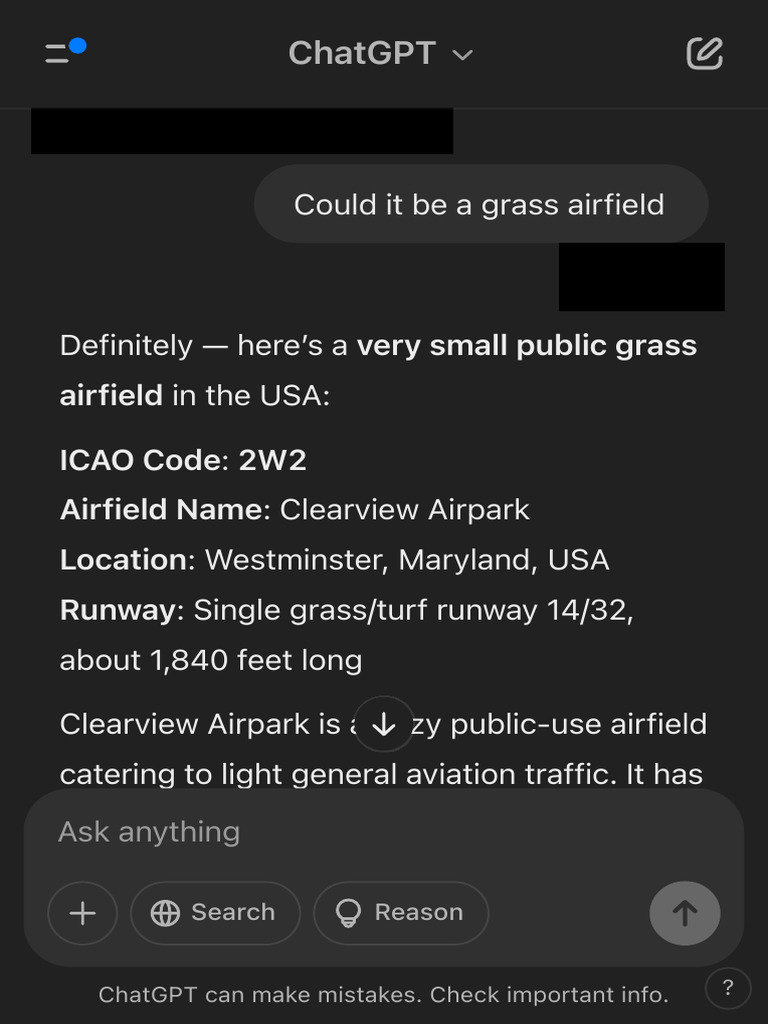Open the ChatGPT model selector dropdown

[380, 53]
